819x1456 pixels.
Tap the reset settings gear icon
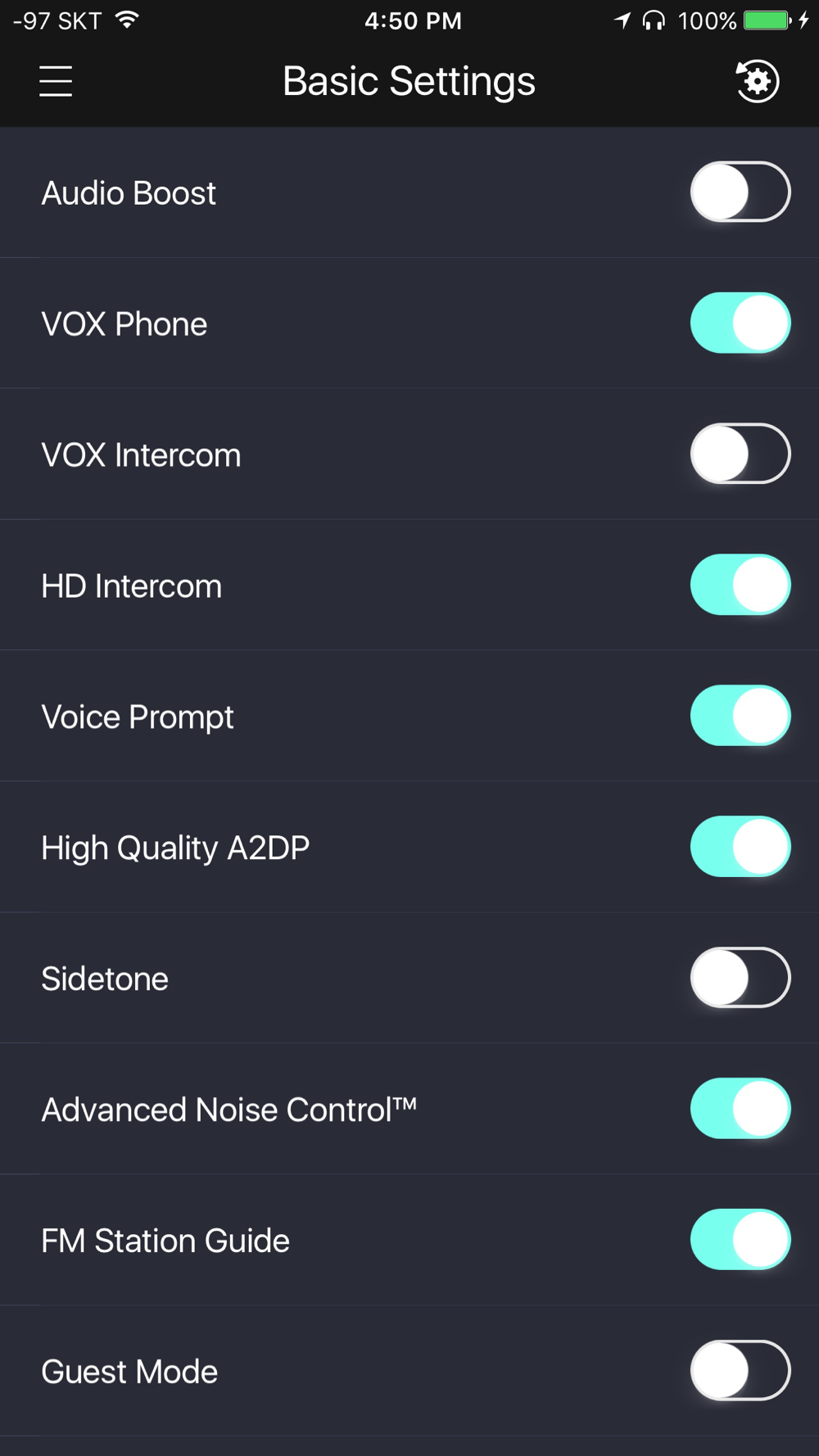[x=757, y=81]
